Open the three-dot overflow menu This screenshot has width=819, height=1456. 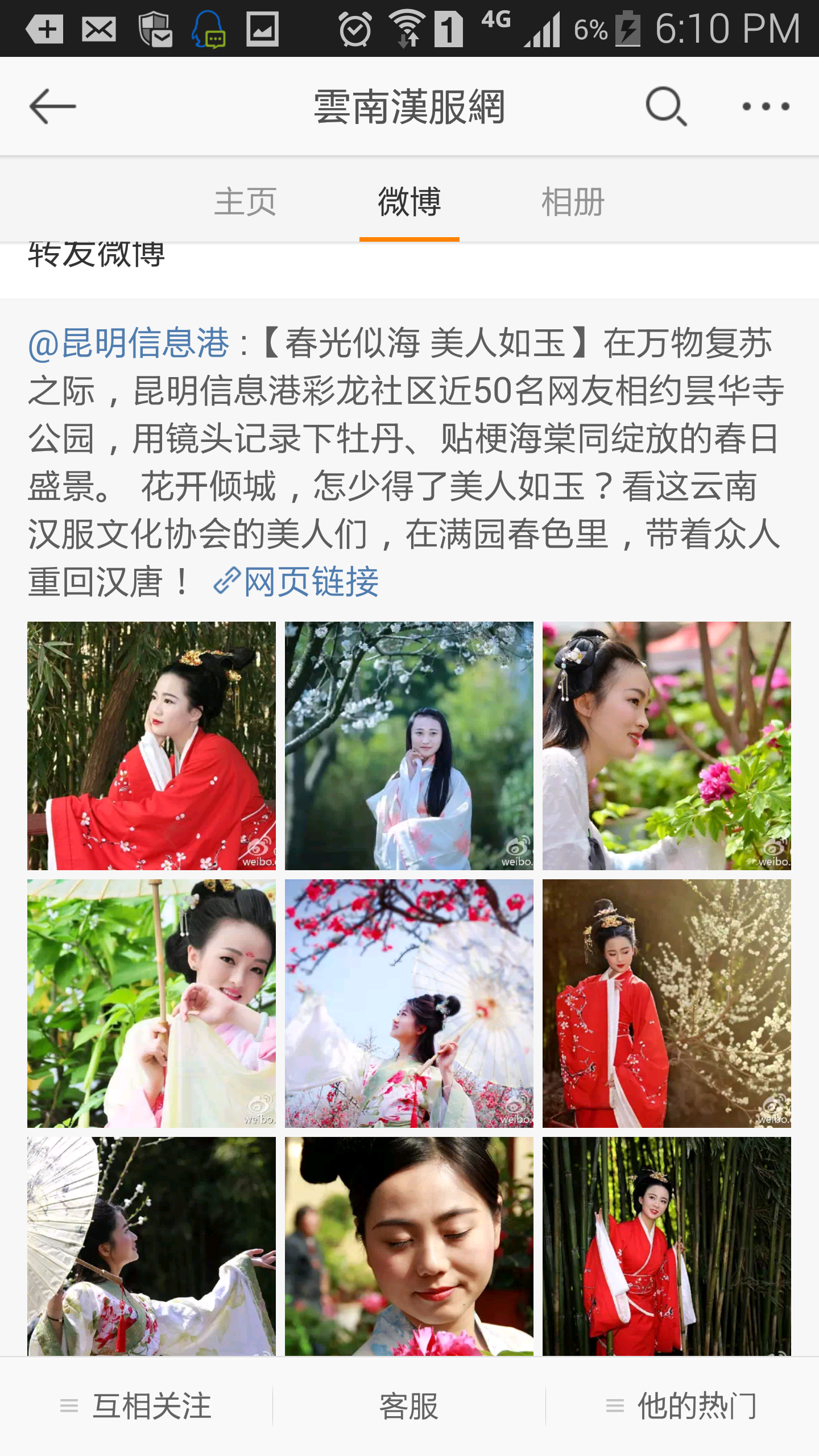click(766, 106)
